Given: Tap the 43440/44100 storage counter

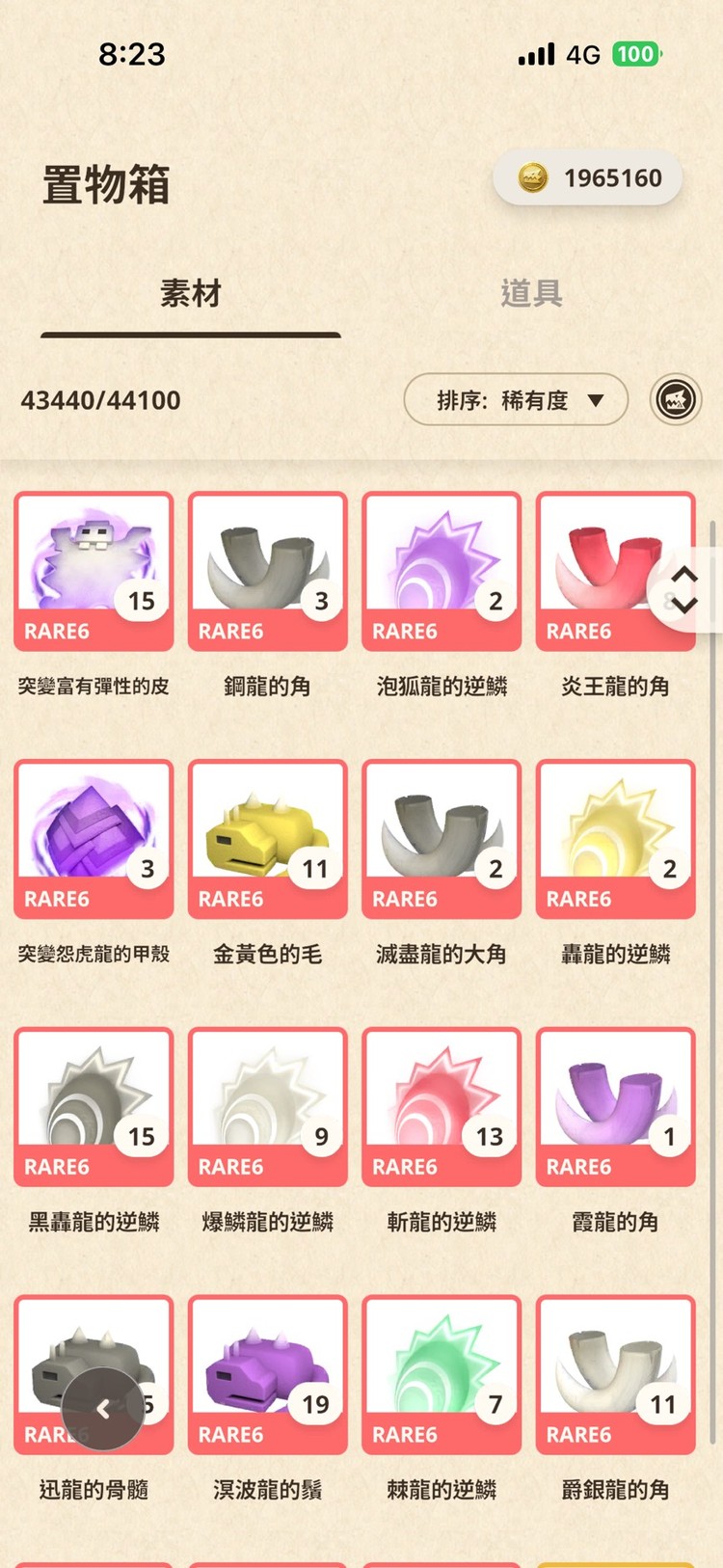Looking at the screenshot, I should 99,399.
